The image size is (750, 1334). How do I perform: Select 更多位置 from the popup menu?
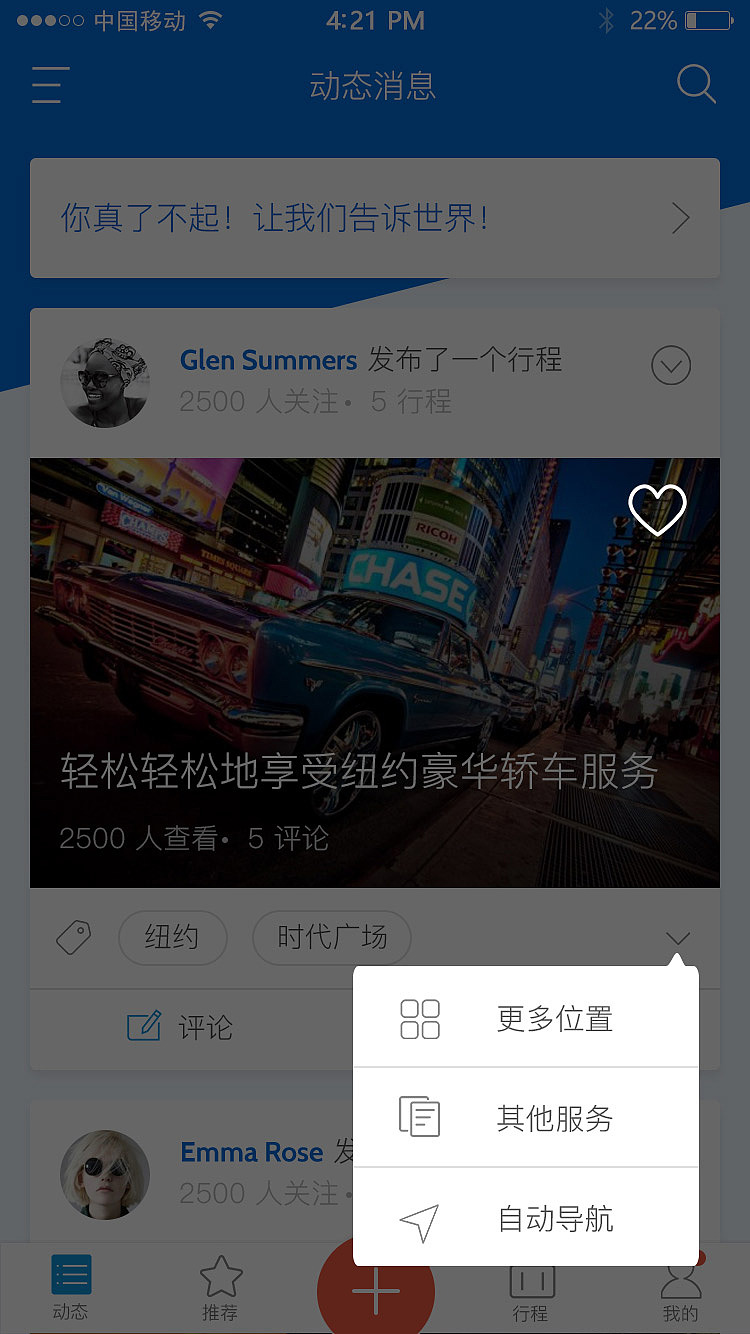pyautogui.click(x=555, y=1018)
